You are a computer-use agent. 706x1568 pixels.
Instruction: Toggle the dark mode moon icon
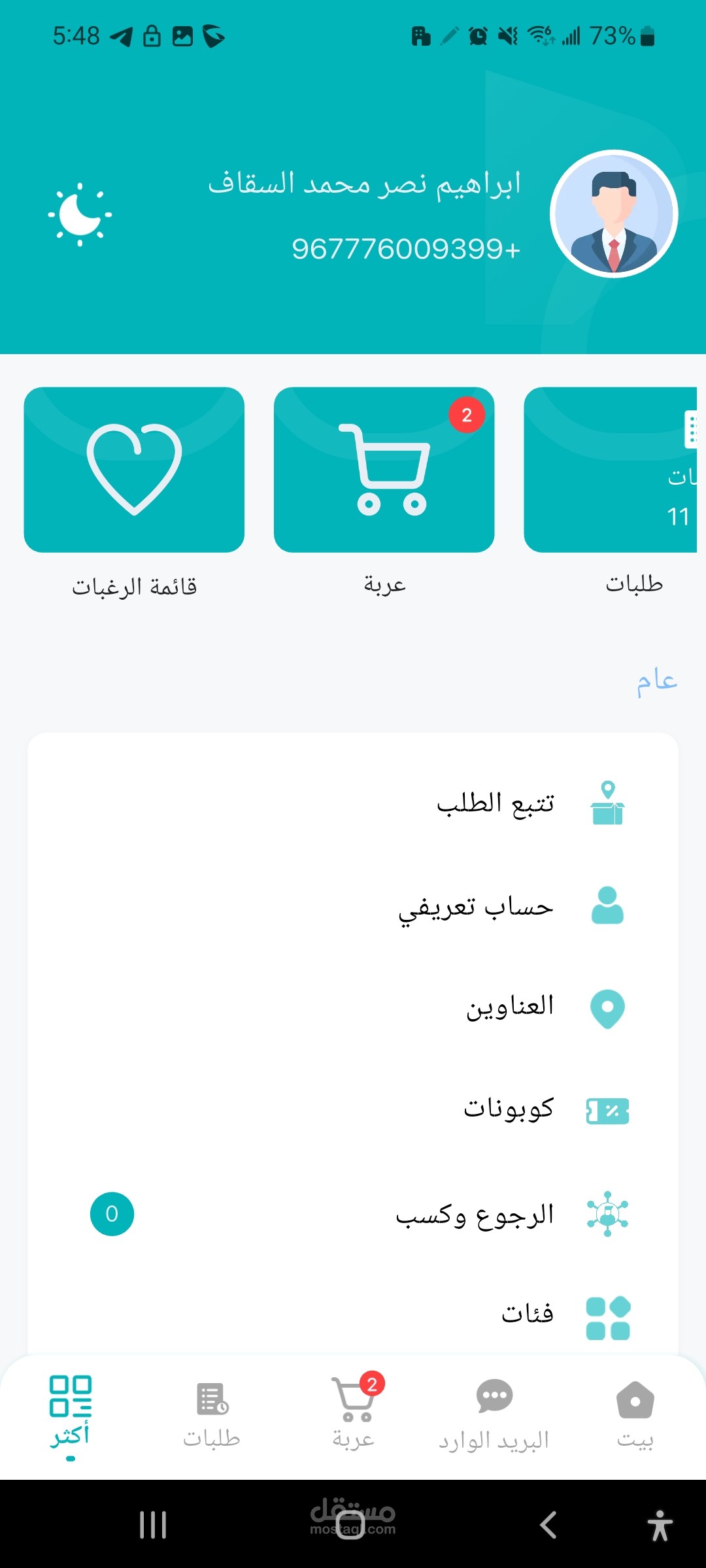pyautogui.click(x=80, y=214)
